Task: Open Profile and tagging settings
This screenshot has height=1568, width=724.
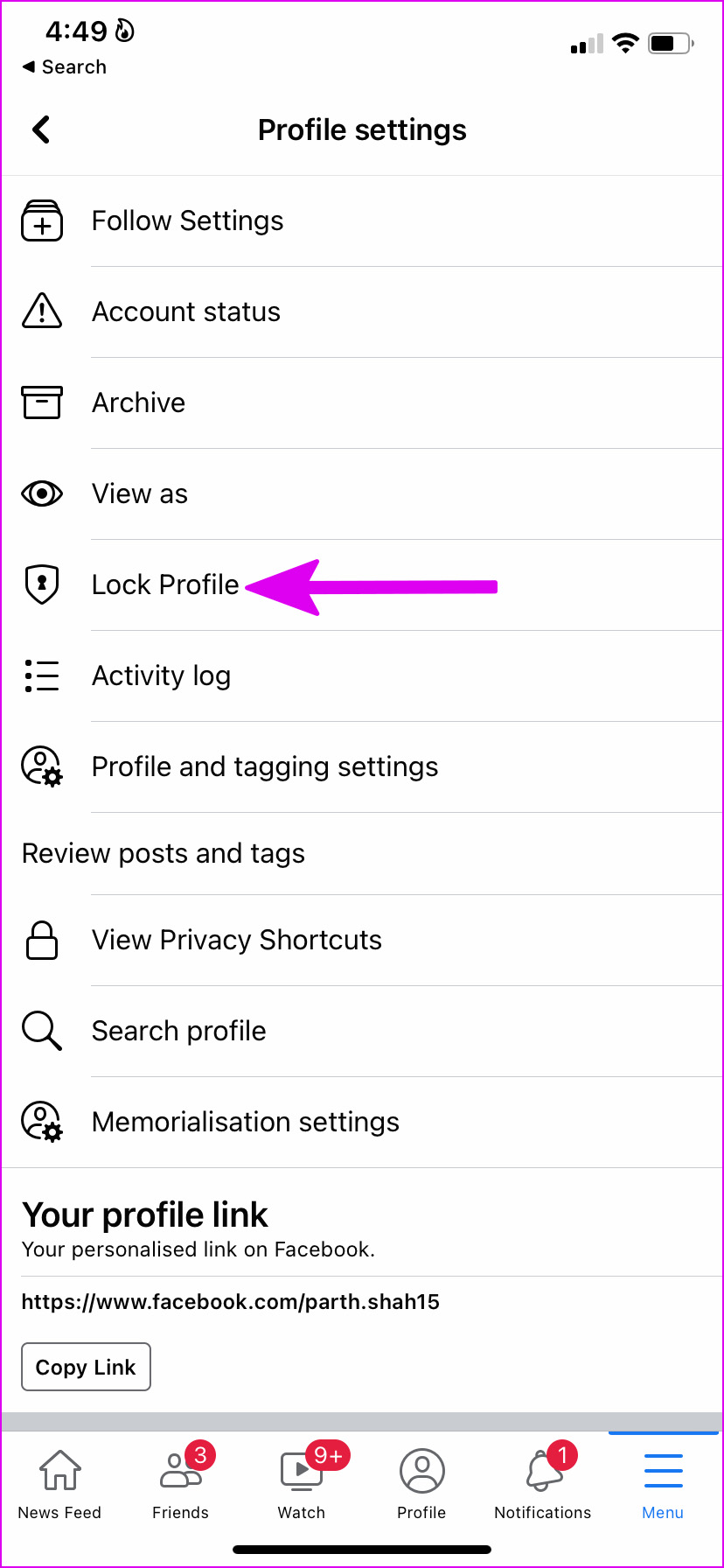Action: click(x=362, y=767)
